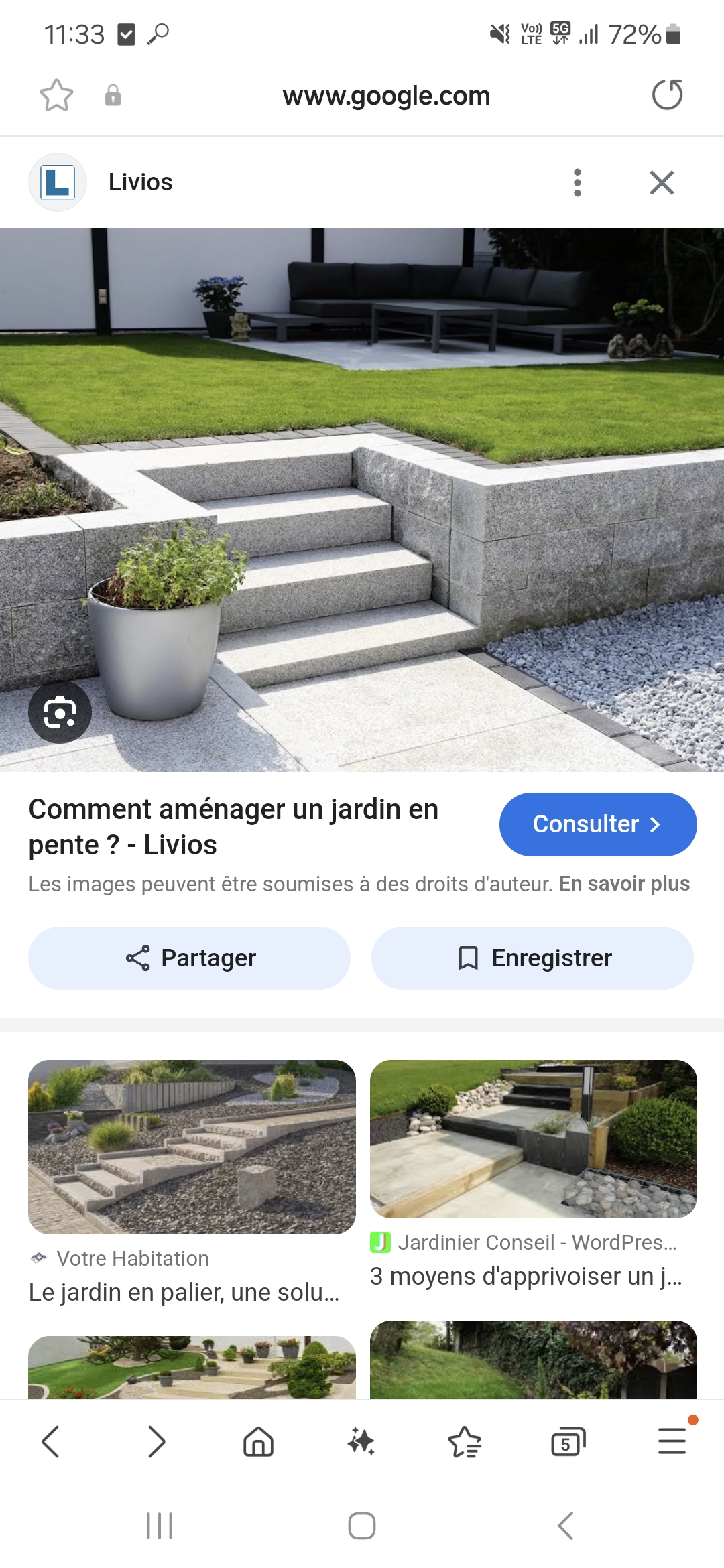Open the En savoir plus link

pos(624,884)
